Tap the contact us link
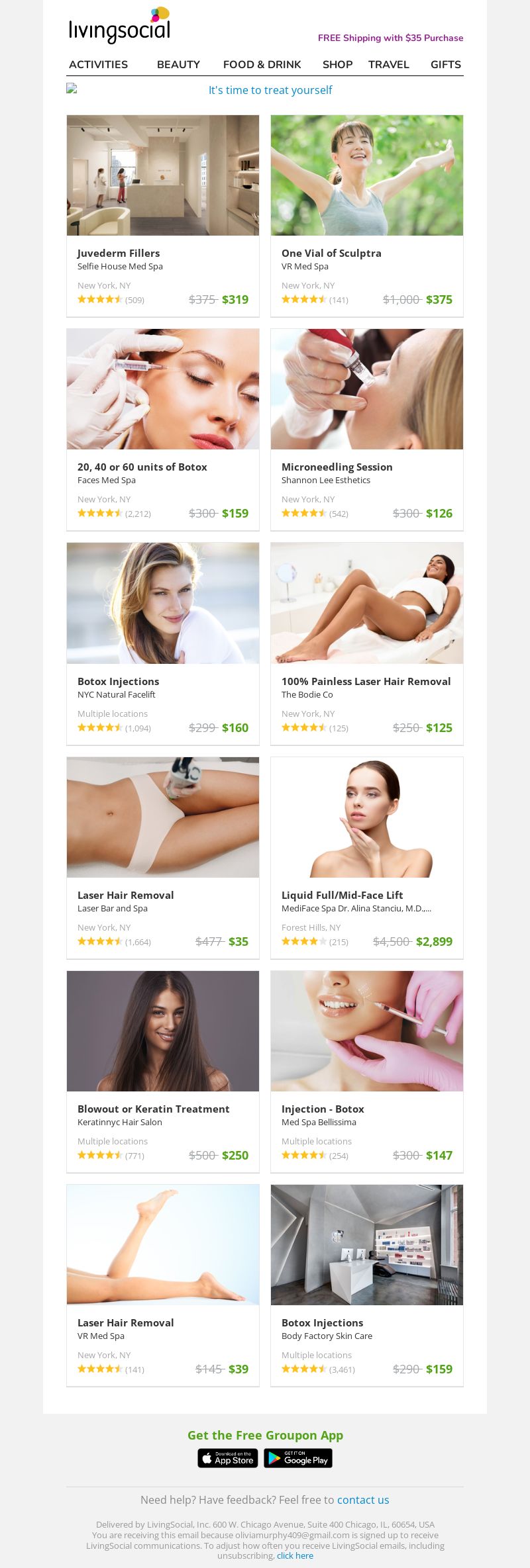Viewport: 530px width, 1568px height. point(363,1500)
